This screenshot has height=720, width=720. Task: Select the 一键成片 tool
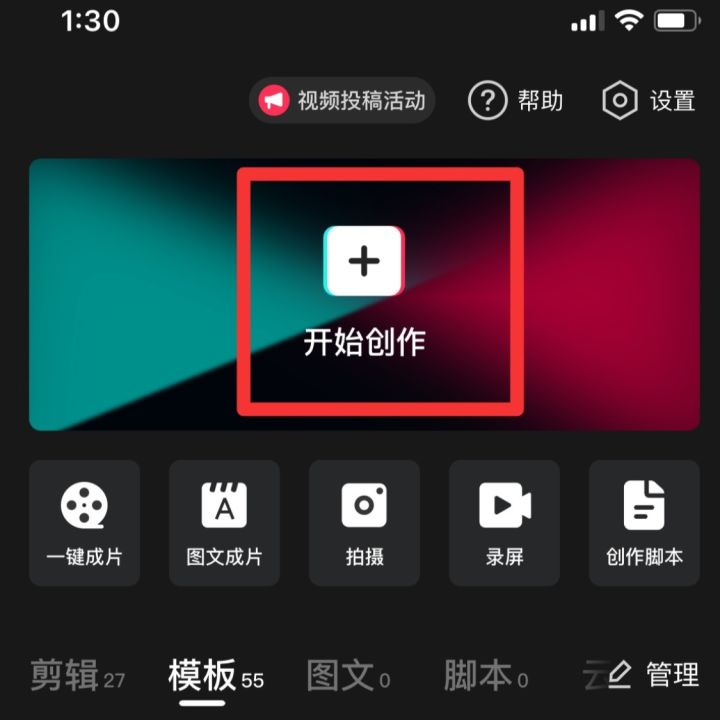tap(84, 522)
